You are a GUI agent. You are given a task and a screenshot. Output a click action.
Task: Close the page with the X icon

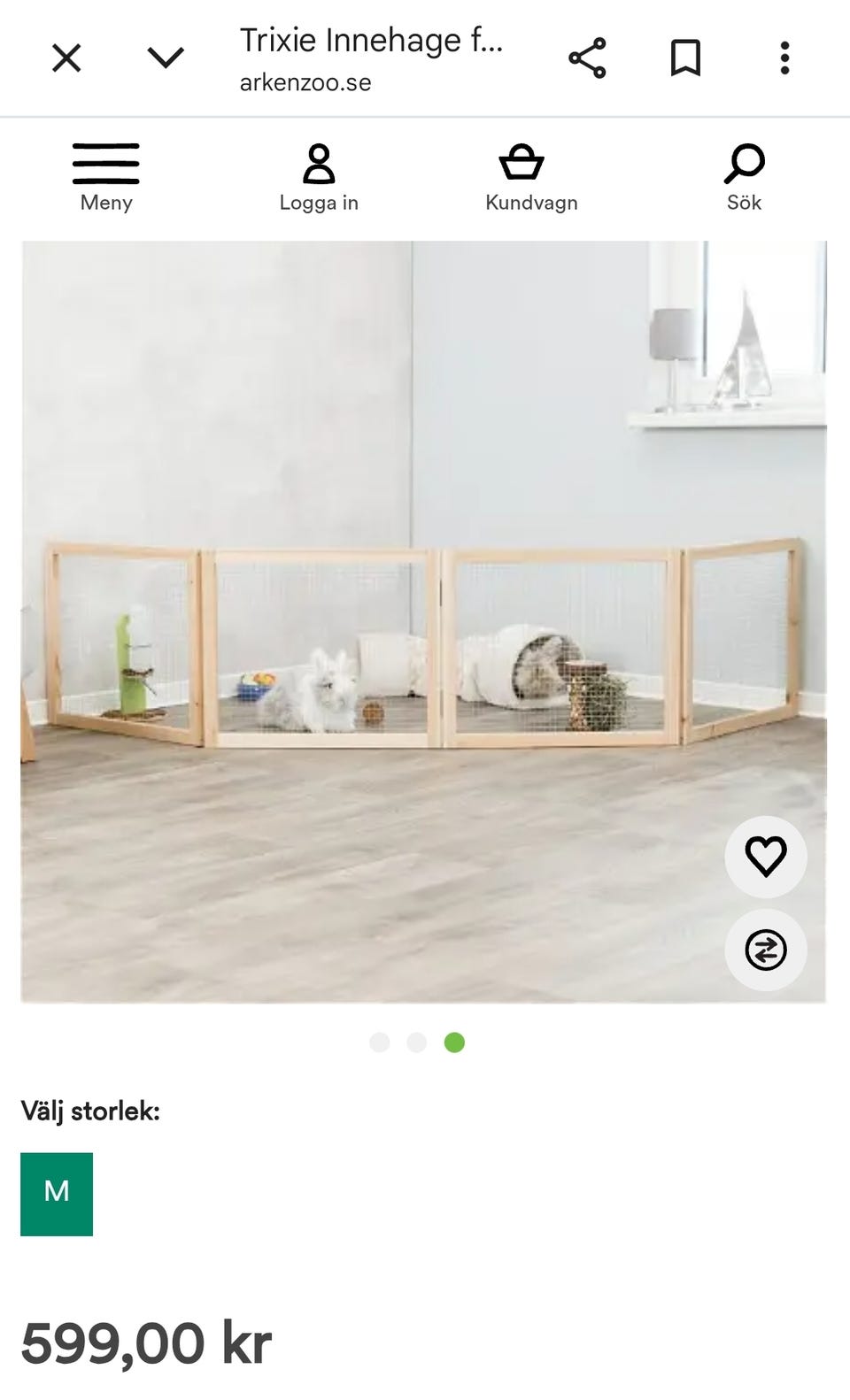click(x=66, y=58)
